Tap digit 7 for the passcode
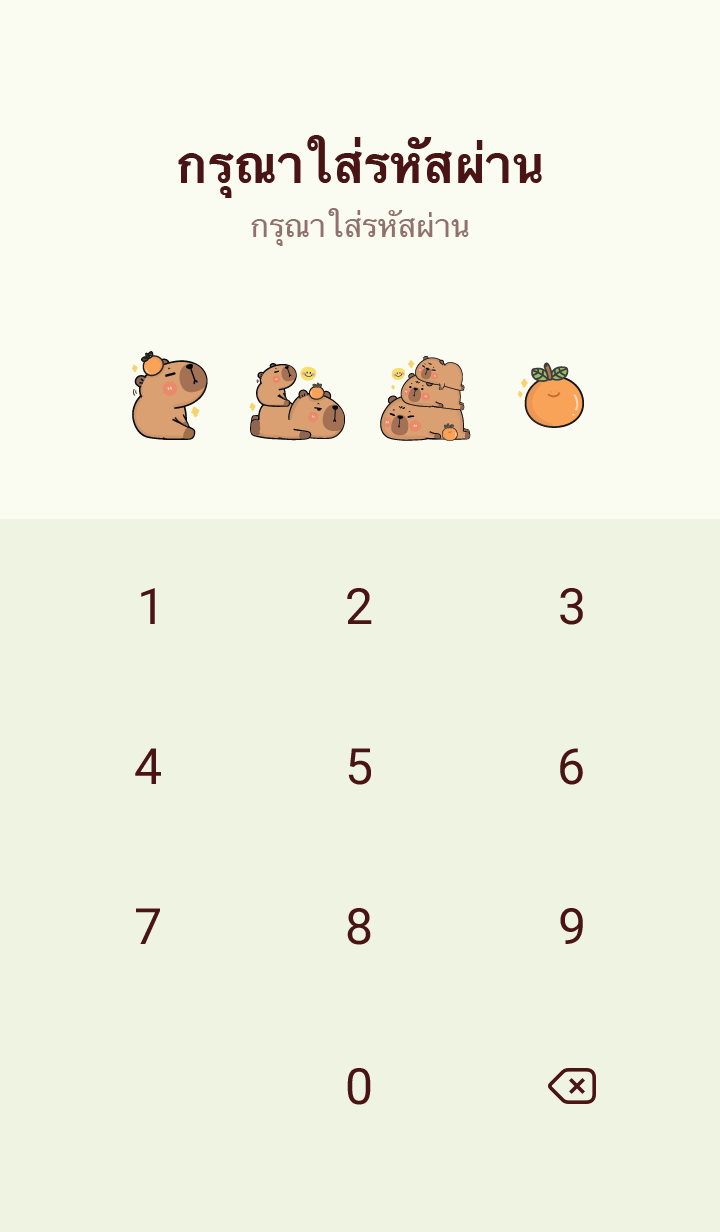 148,927
